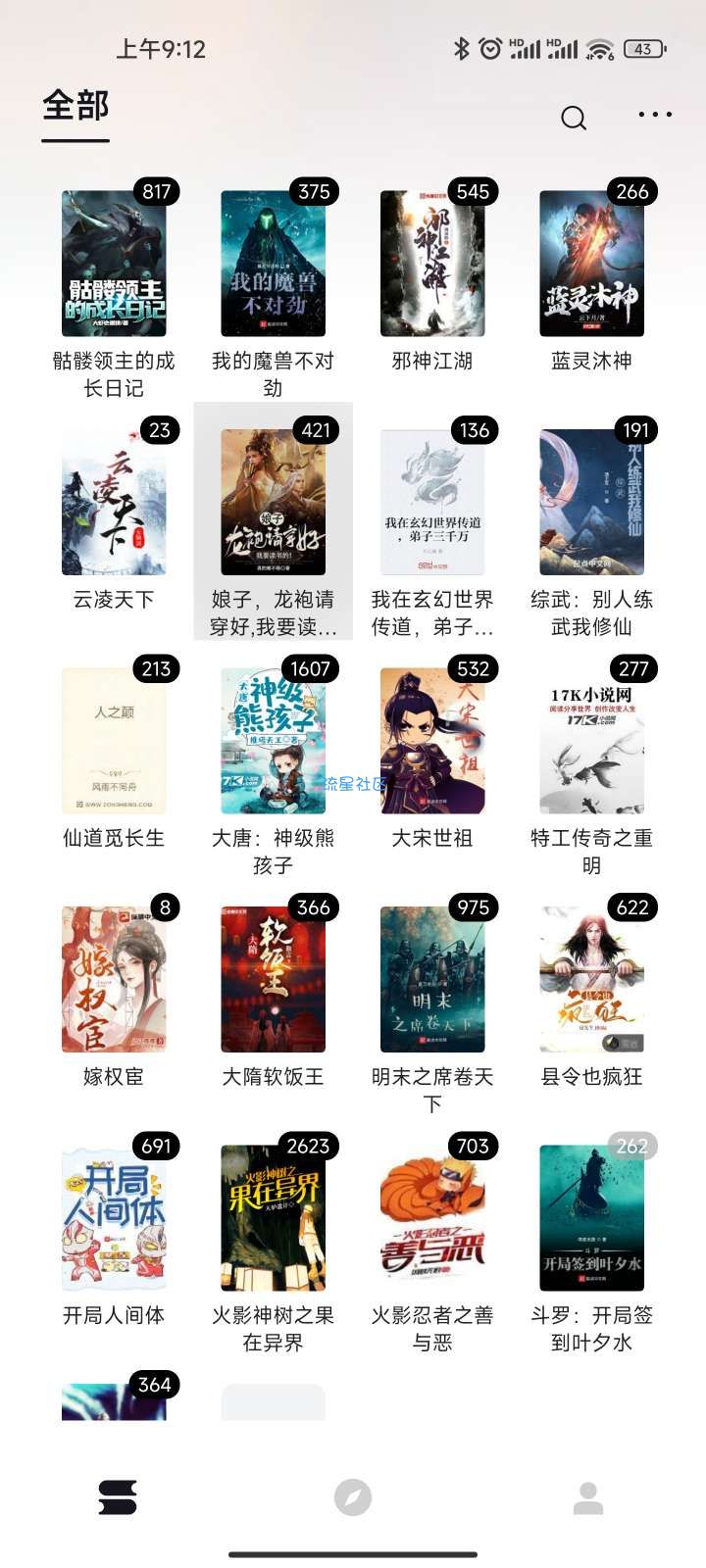Open the novel 娘子，龙袍请穿好

[273, 502]
